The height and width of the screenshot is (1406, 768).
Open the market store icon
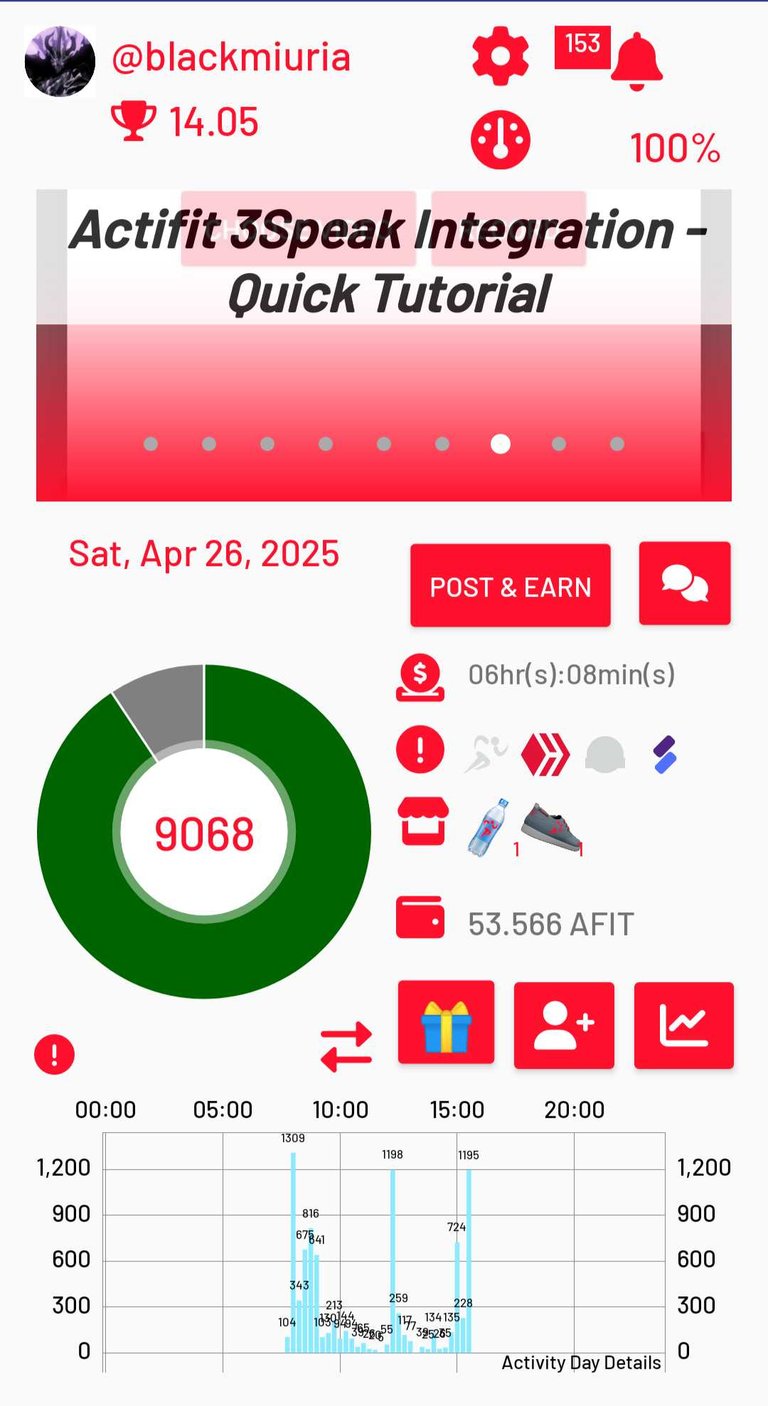pos(420,822)
